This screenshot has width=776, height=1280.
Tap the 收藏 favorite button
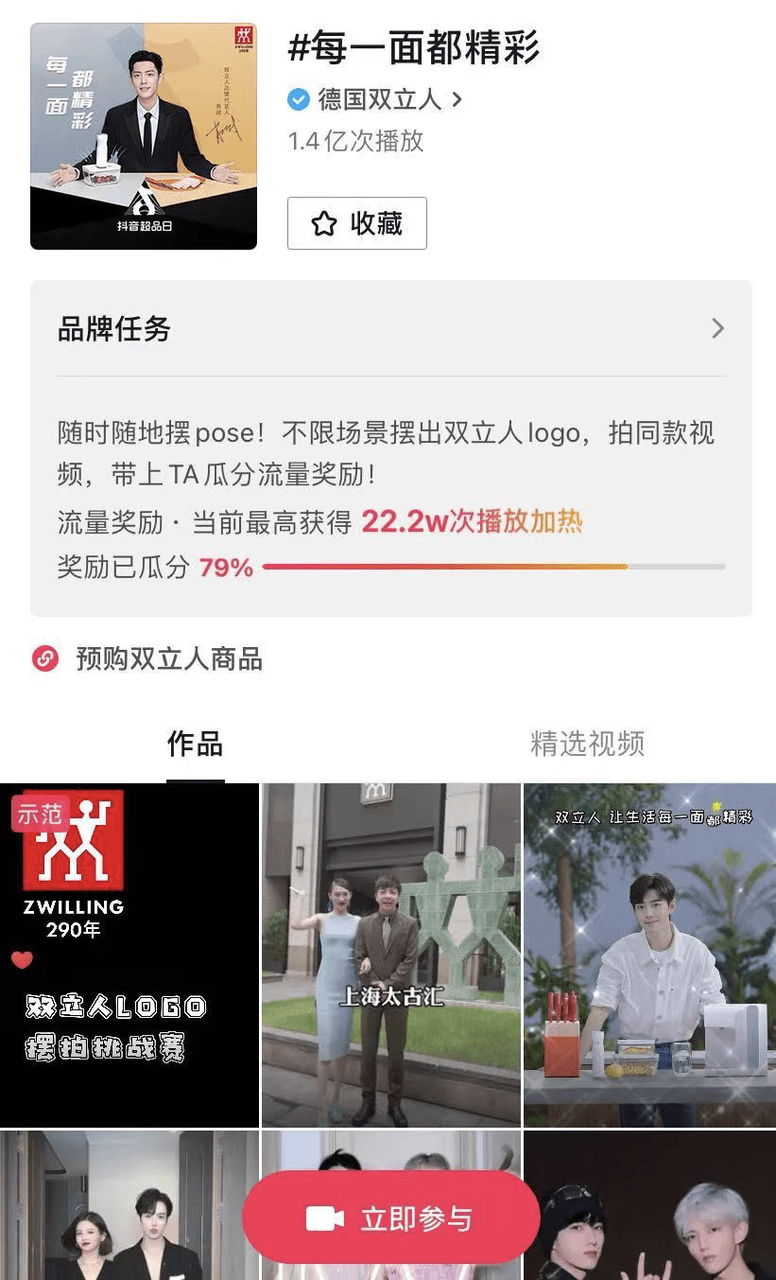(357, 223)
